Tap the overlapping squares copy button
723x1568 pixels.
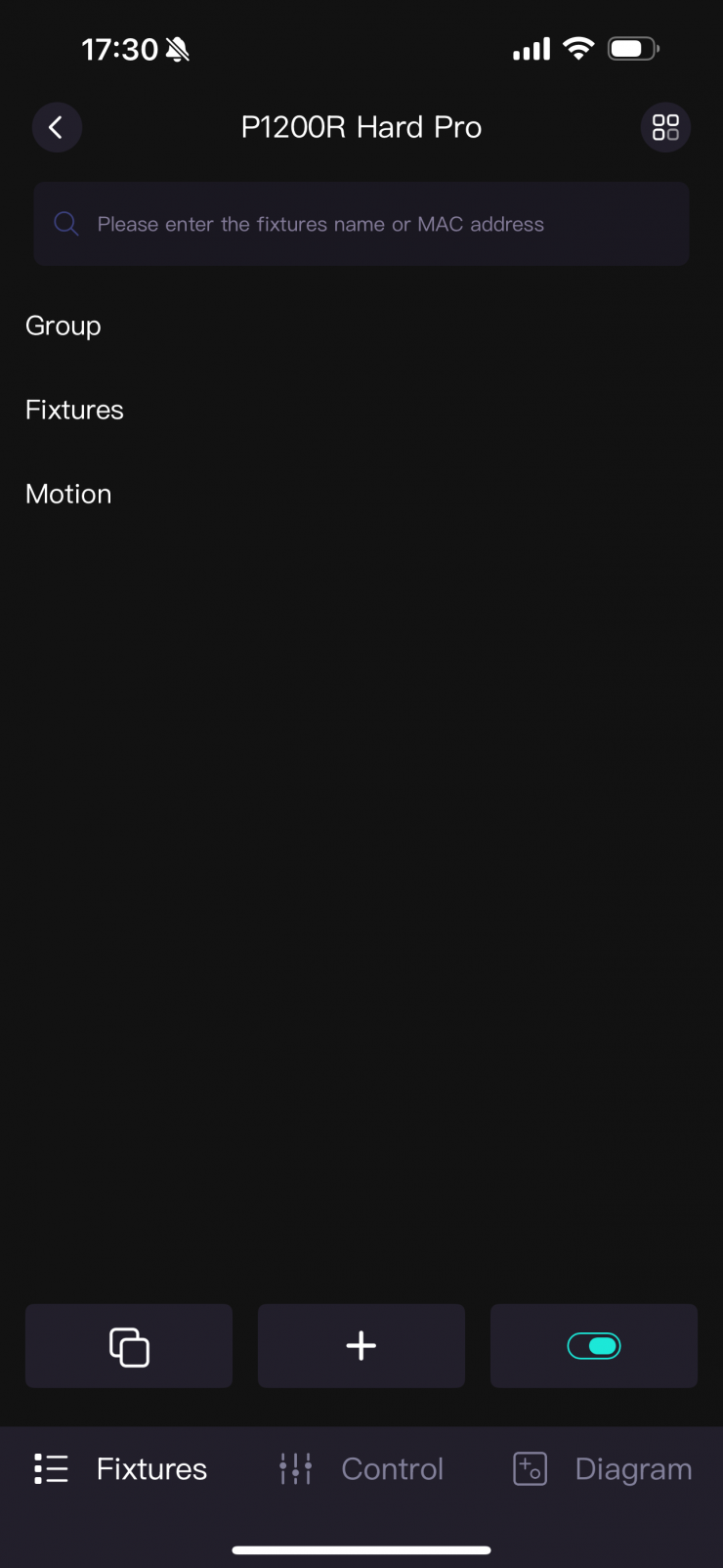[x=129, y=1346]
